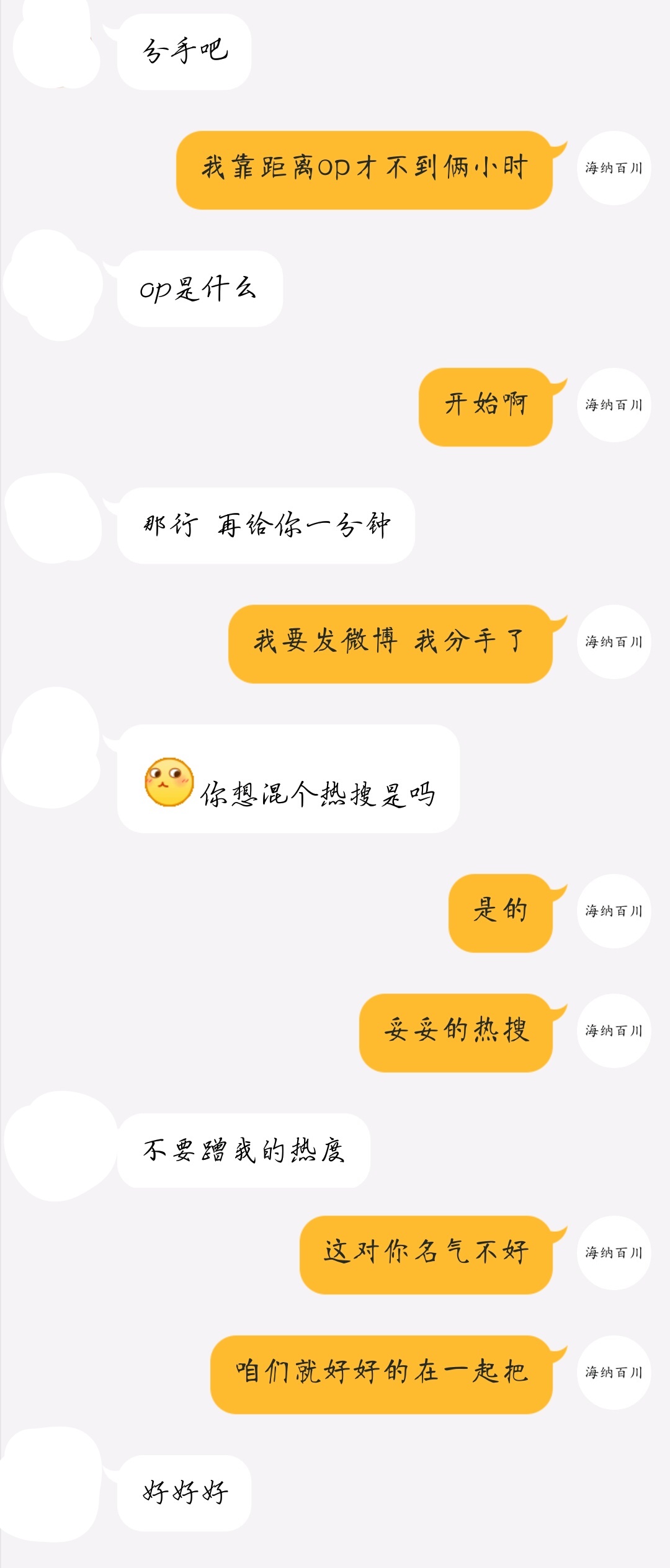Open 海纳百川 avatar beside 这对你名气不好

point(614,1252)
